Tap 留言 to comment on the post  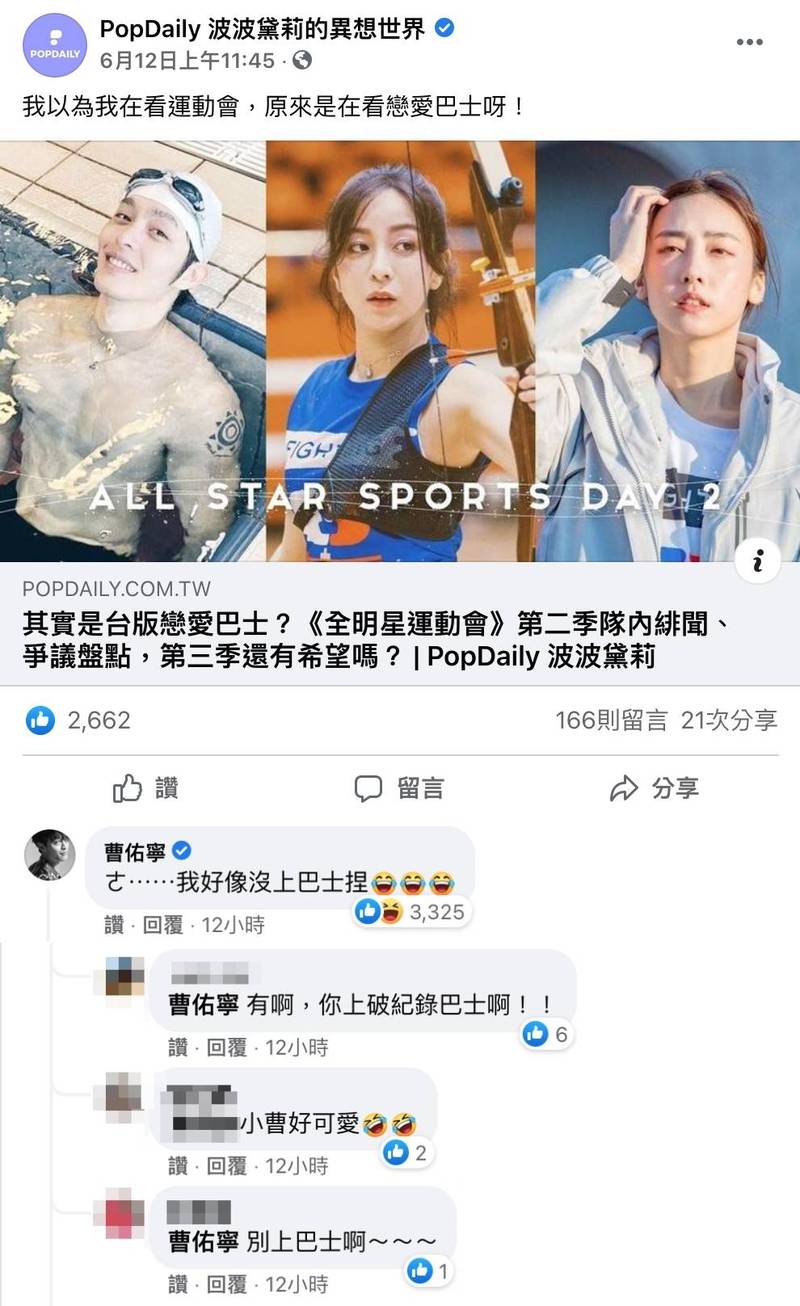400,789
